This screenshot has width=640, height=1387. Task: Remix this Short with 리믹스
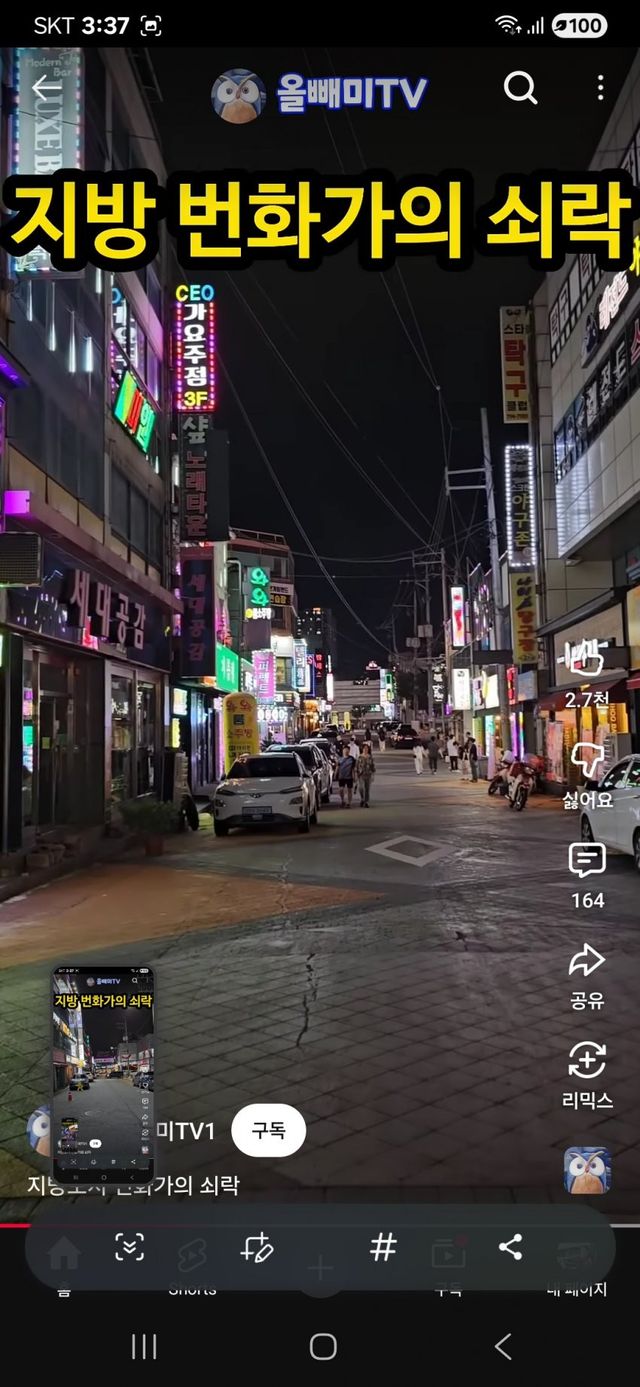click(x=587, y=1062)
